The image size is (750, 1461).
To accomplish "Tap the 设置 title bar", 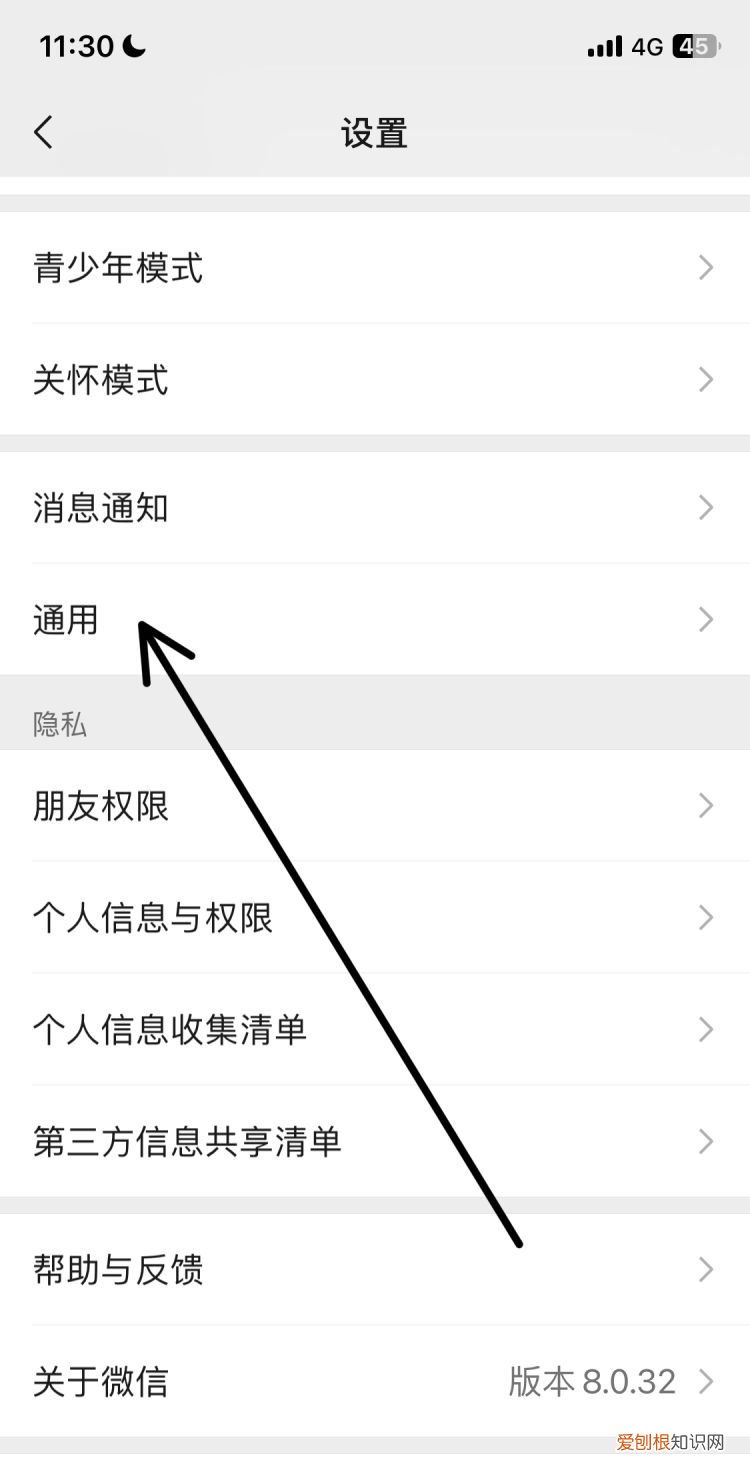I will [375, 131].
